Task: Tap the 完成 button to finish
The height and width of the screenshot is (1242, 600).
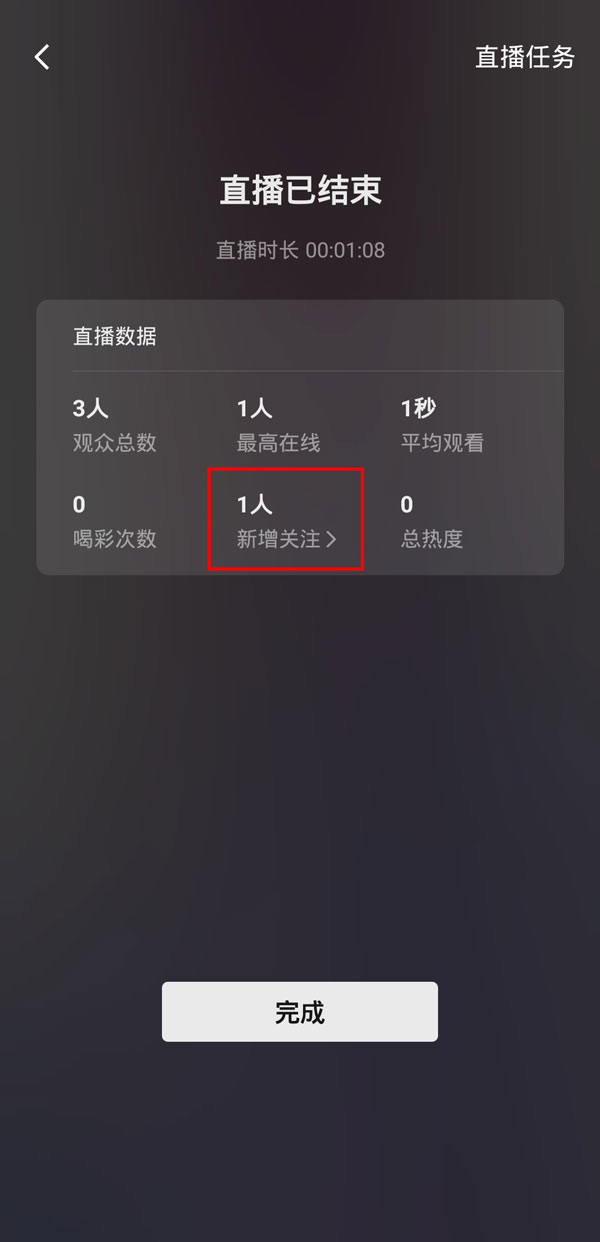Action: [x=300, y=1012]
